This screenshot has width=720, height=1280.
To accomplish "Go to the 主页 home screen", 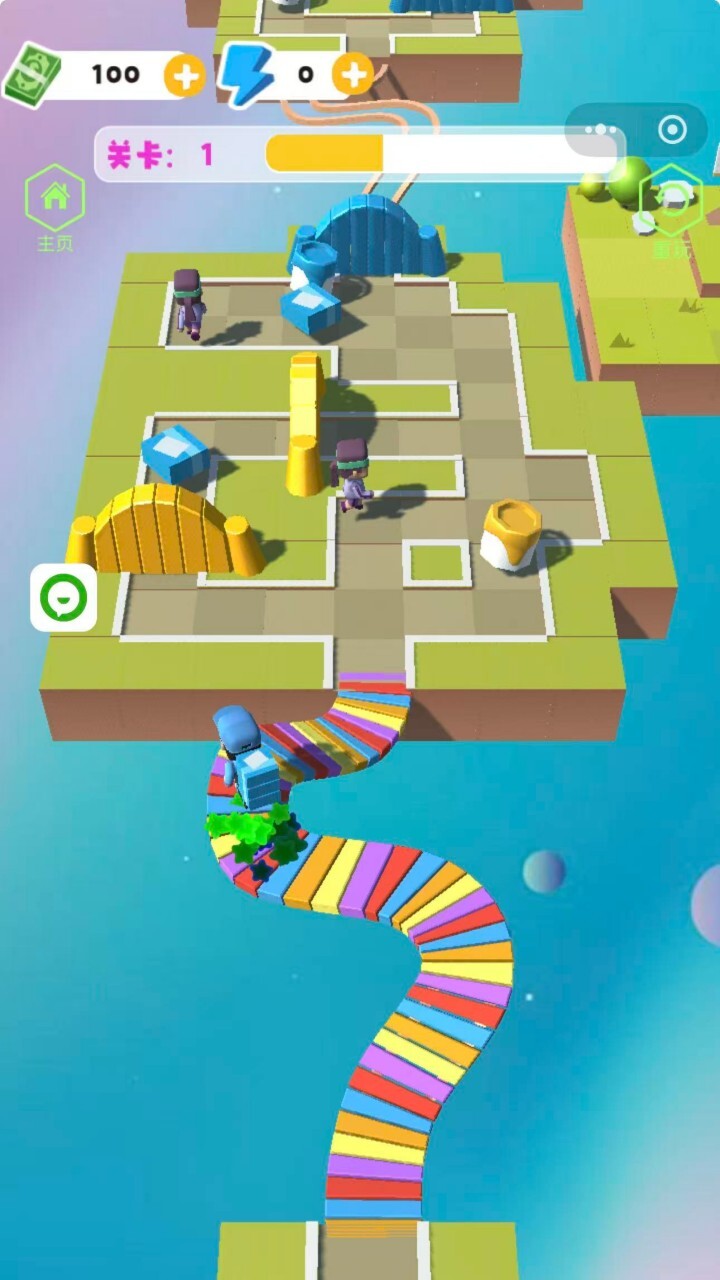I will (x=55, y=209).
